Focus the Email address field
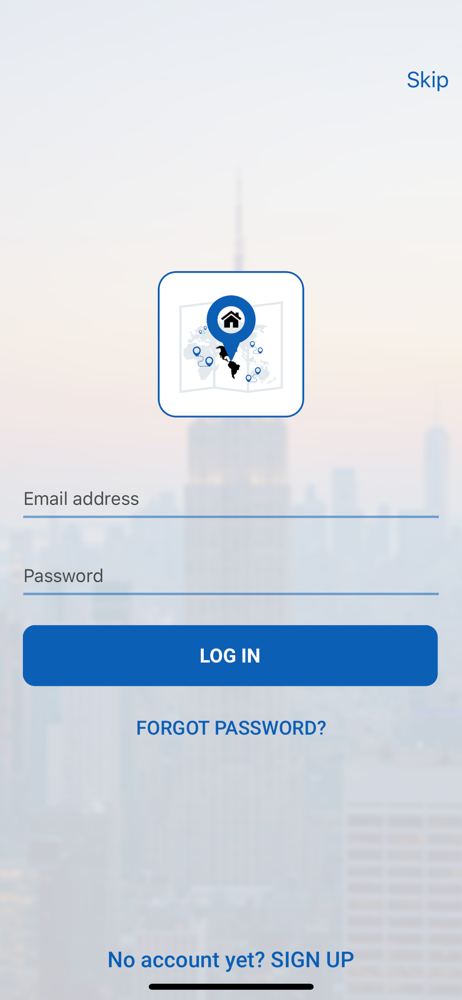This screenshot has width=462, height=1000. 230,499
